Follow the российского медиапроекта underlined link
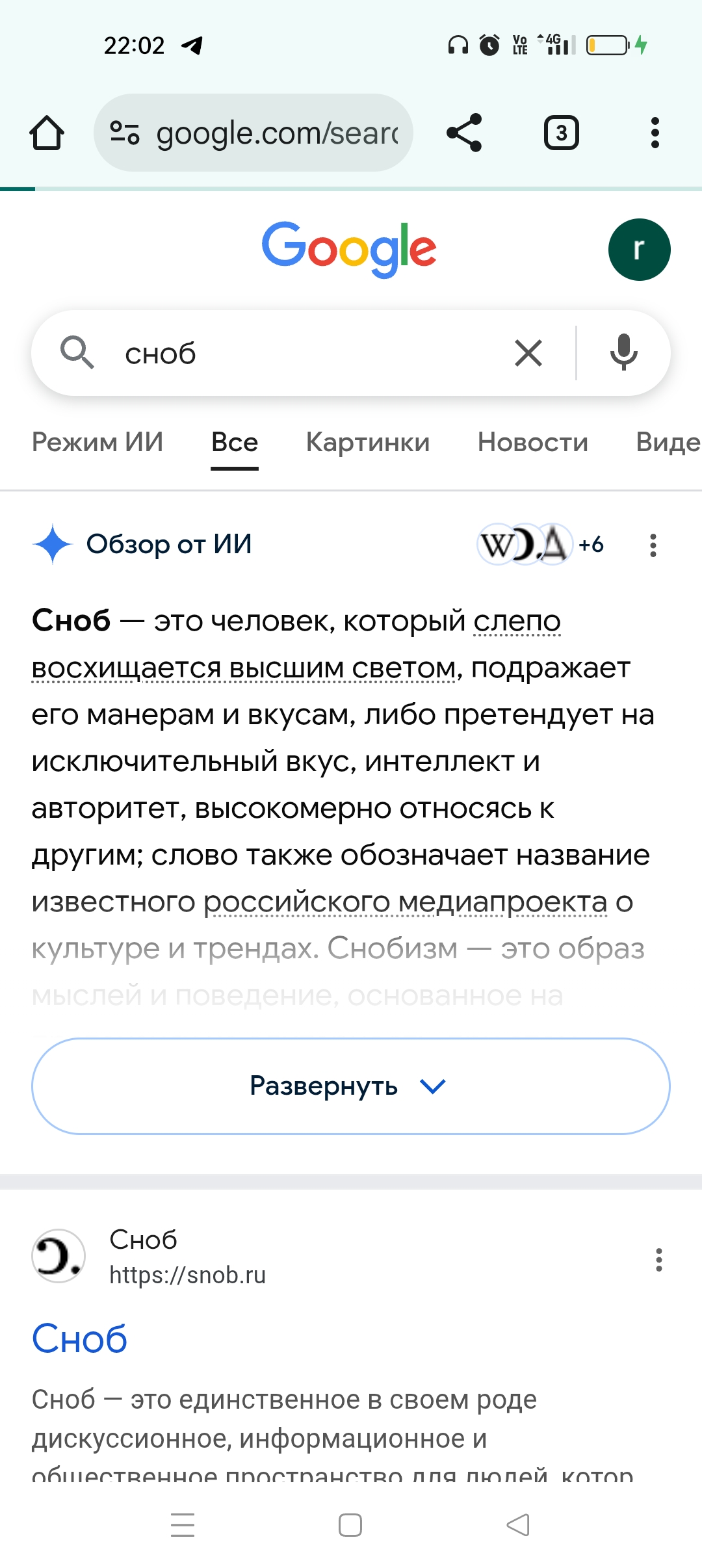The image size is (702, 1568). coord(406,902)
